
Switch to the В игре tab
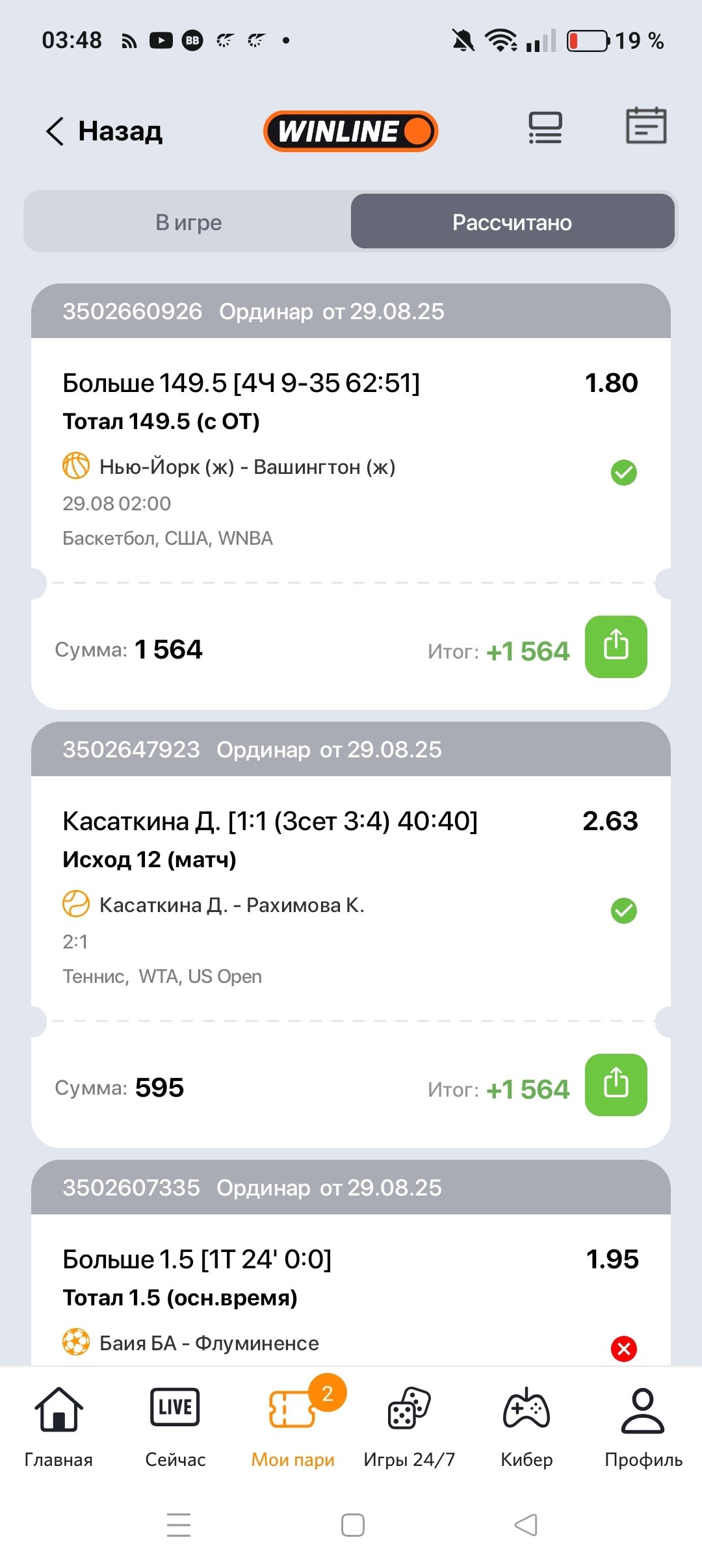coord(188,222)
